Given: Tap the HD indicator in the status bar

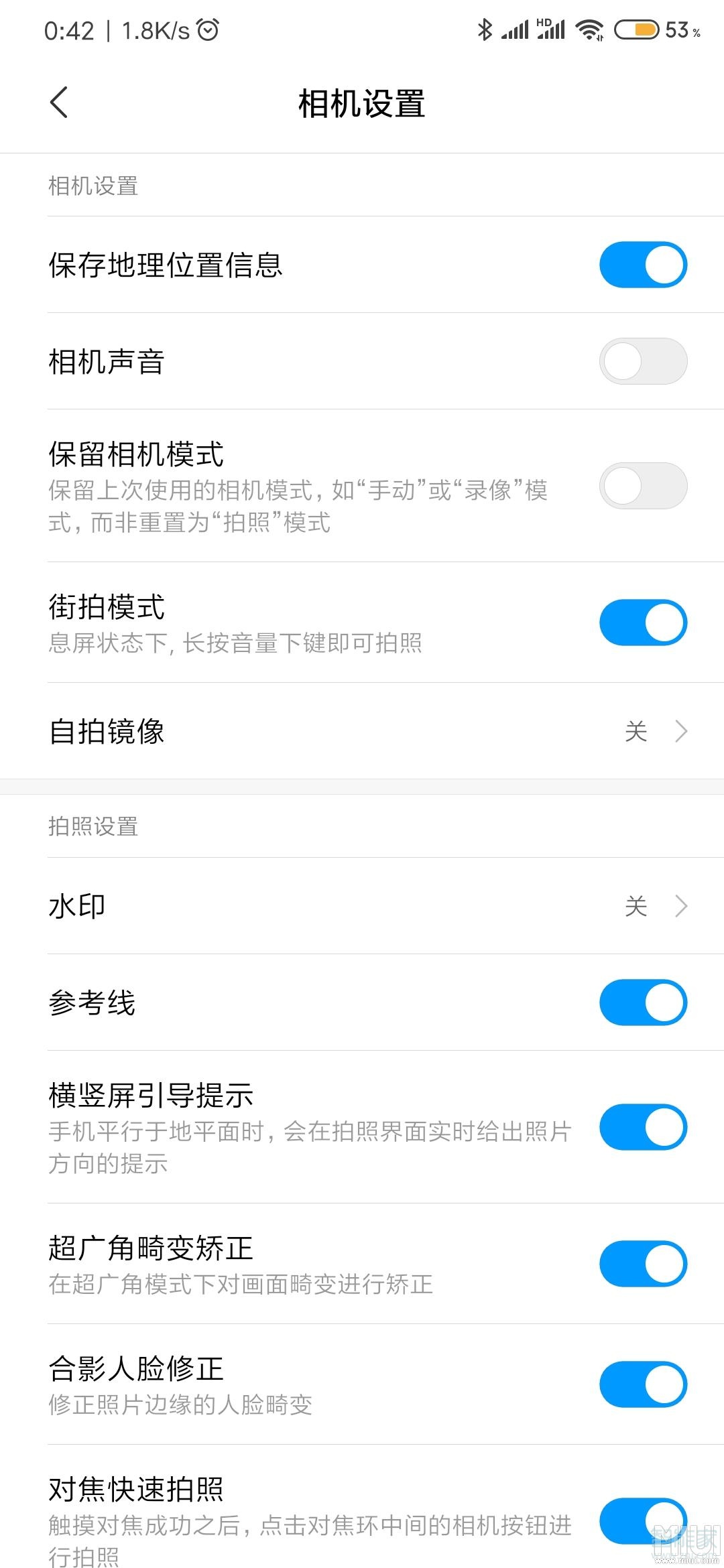Looking at the screenshot, I should tap(545, 23).
